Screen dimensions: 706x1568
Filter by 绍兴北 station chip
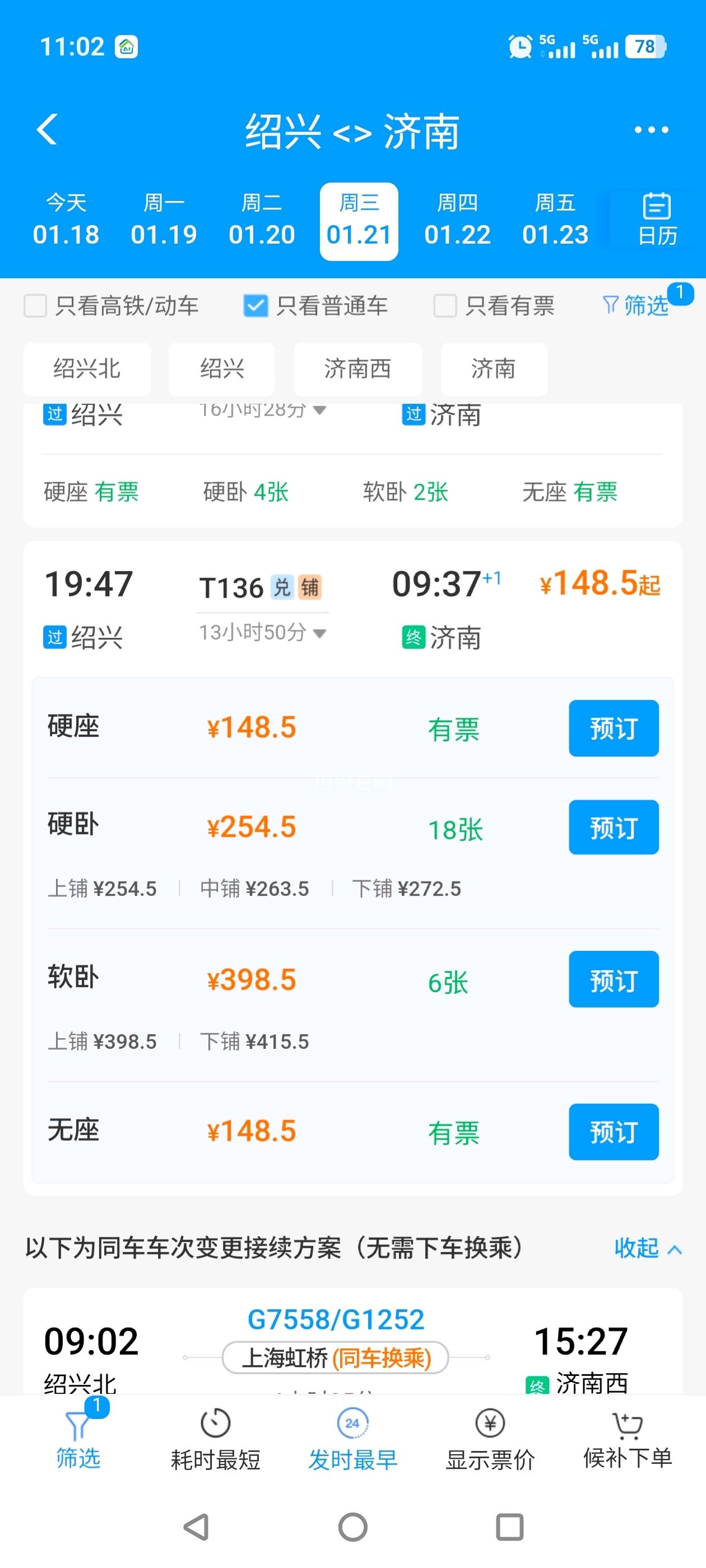87,369
